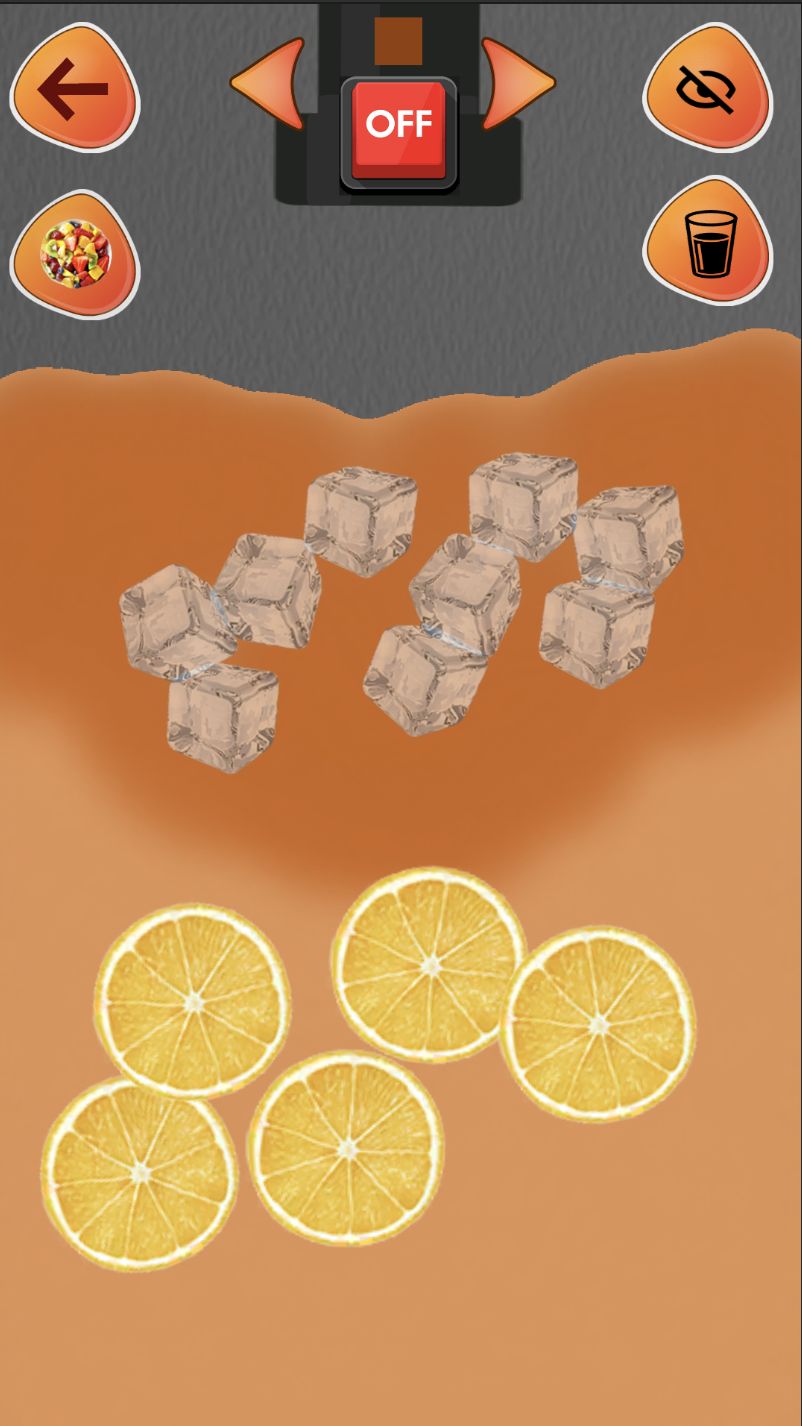Go back using the arrow button
This screenshot has height=1426, width=802.
[74, 88]
